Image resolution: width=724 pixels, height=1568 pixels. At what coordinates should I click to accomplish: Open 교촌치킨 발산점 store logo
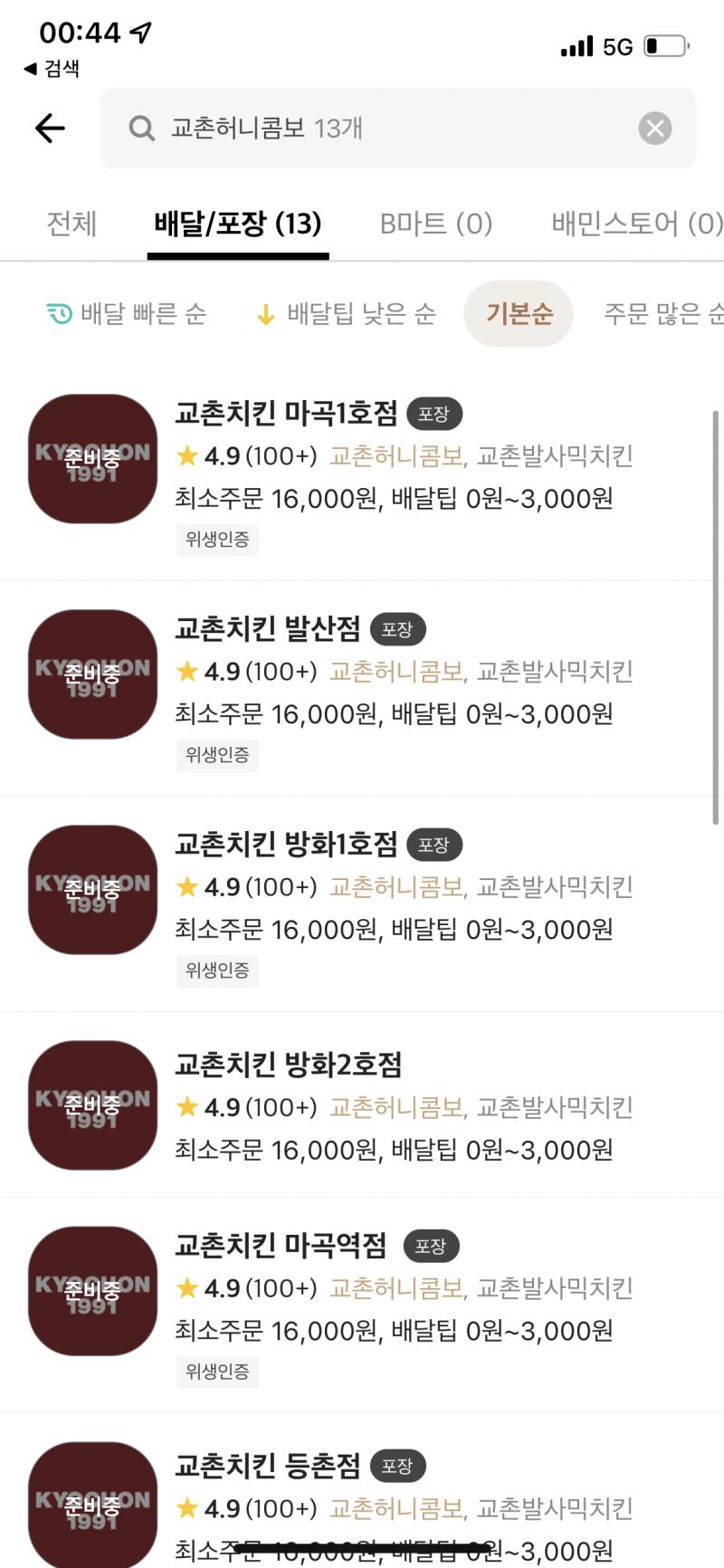point(91,674)
